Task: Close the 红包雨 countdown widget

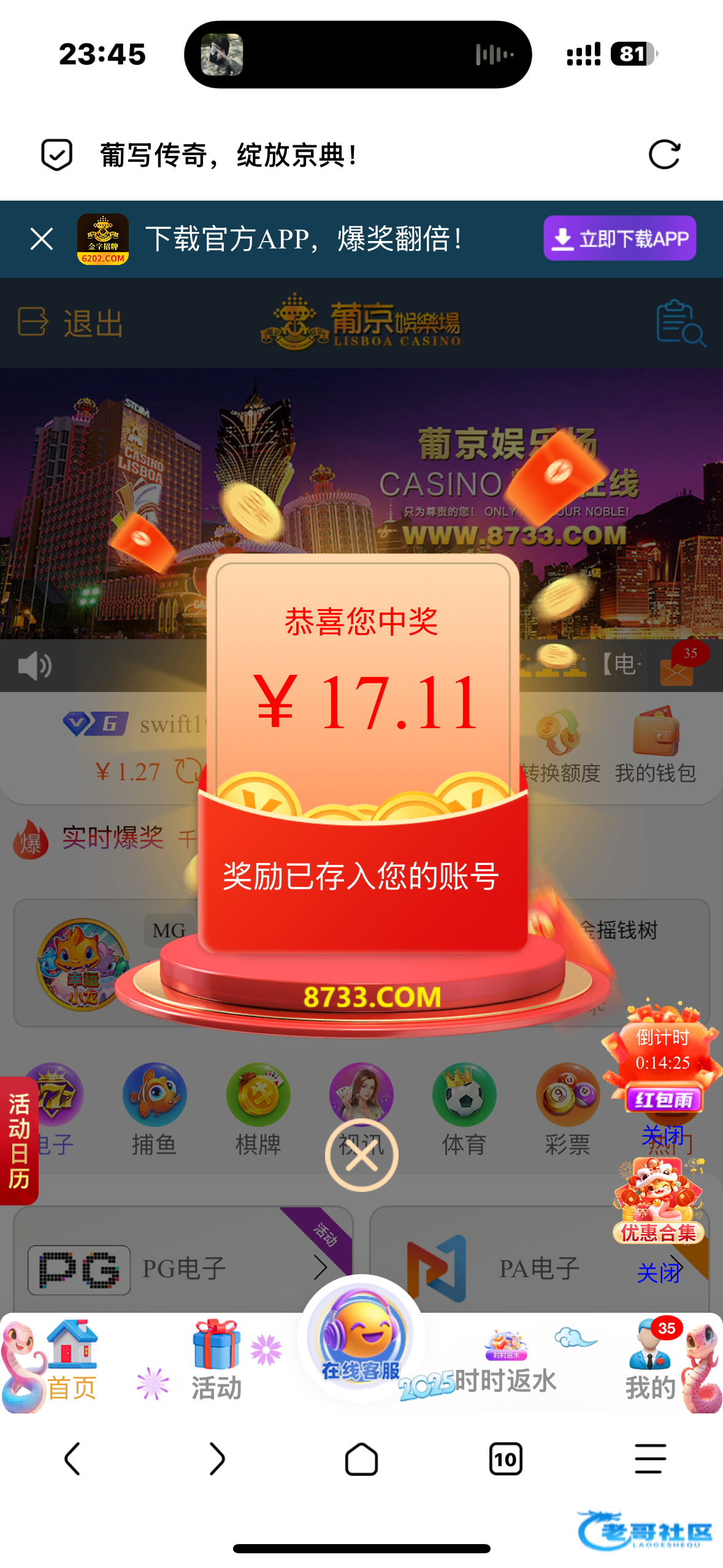Action: coord(662,1135)
